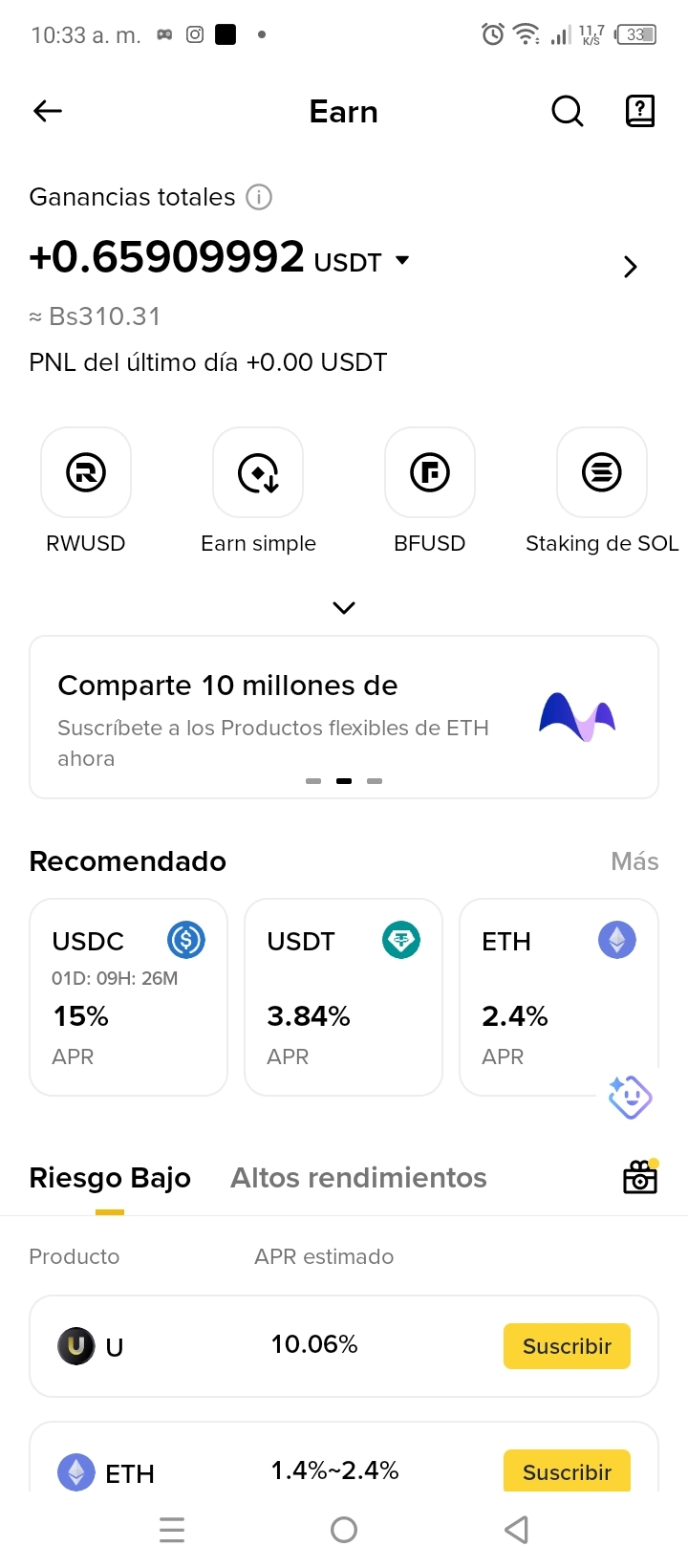The width and height of the screenshot is (688, 1568).
Task: Open the Ganancias totales info icon
Action: tap(259, 197)
